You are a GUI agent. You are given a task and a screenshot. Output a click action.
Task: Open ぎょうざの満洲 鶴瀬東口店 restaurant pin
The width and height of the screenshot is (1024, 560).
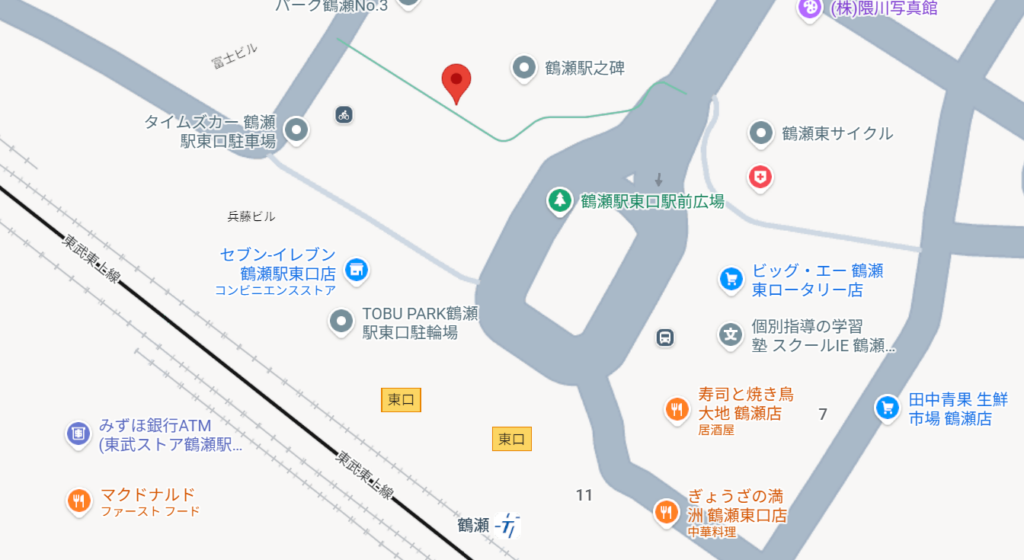(x=665, y=512)
